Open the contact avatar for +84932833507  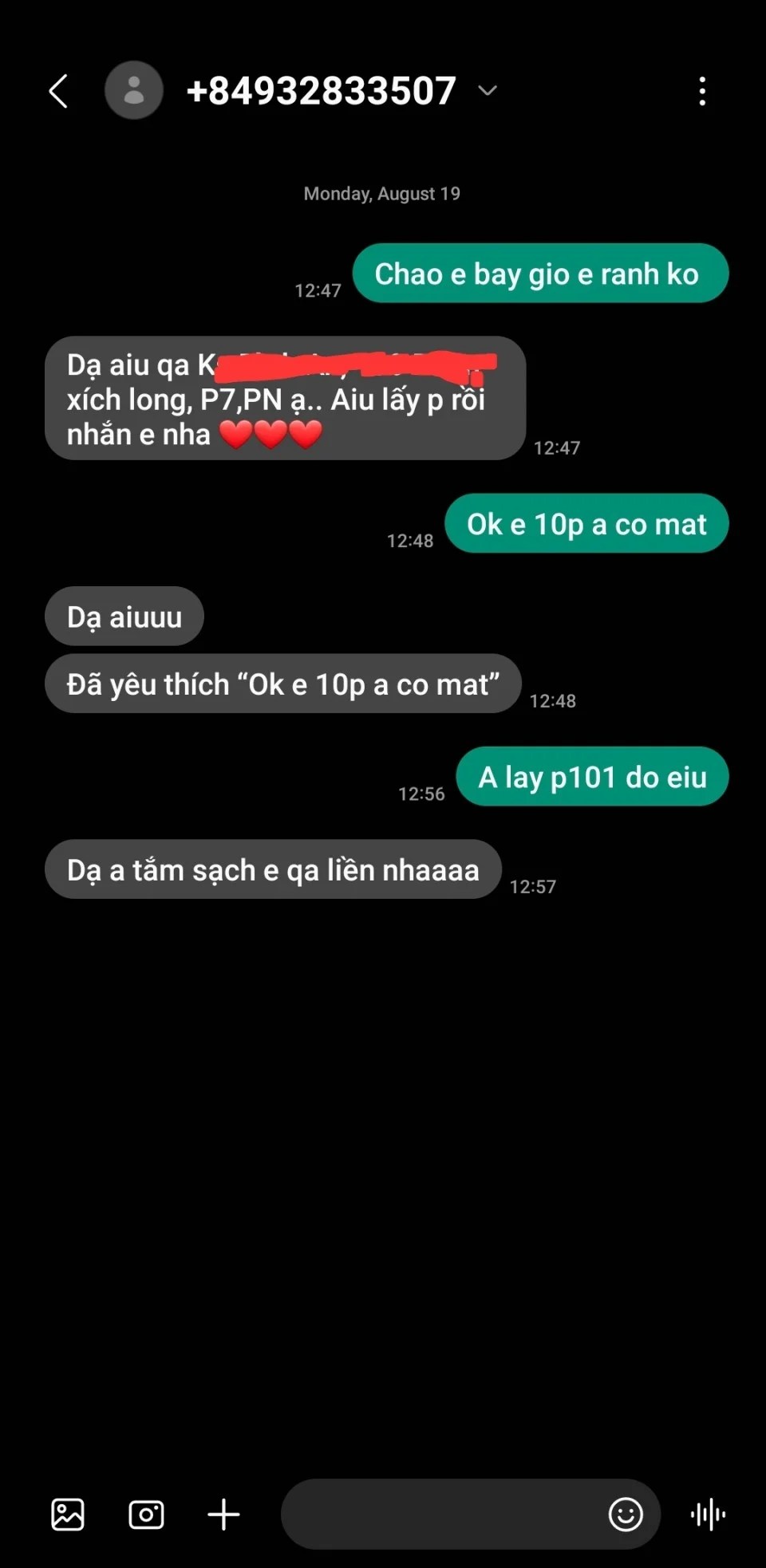coord(134,90)
